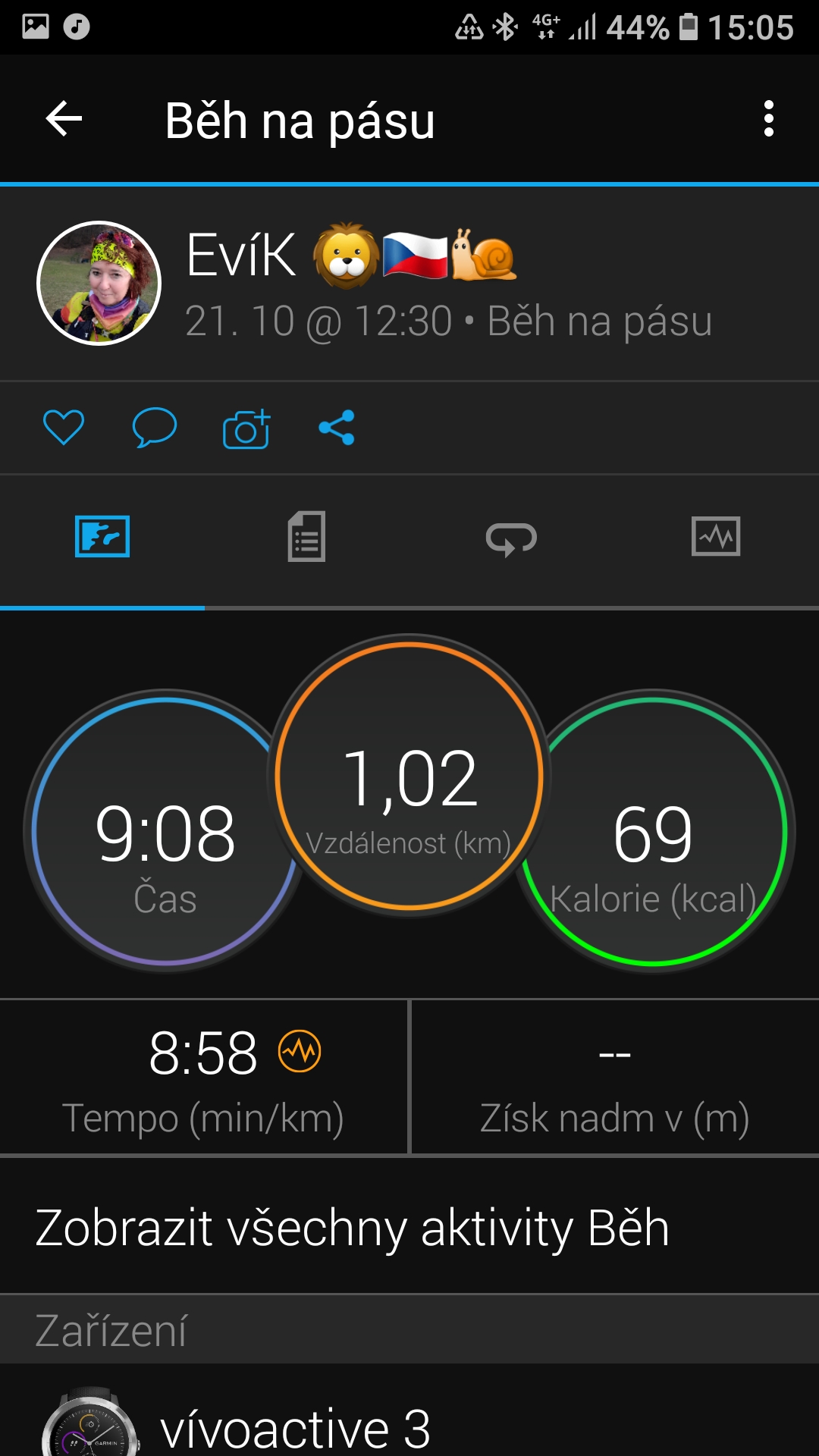Share this treadmill run activity
The image size is (819, 1456).
(337, 427)
